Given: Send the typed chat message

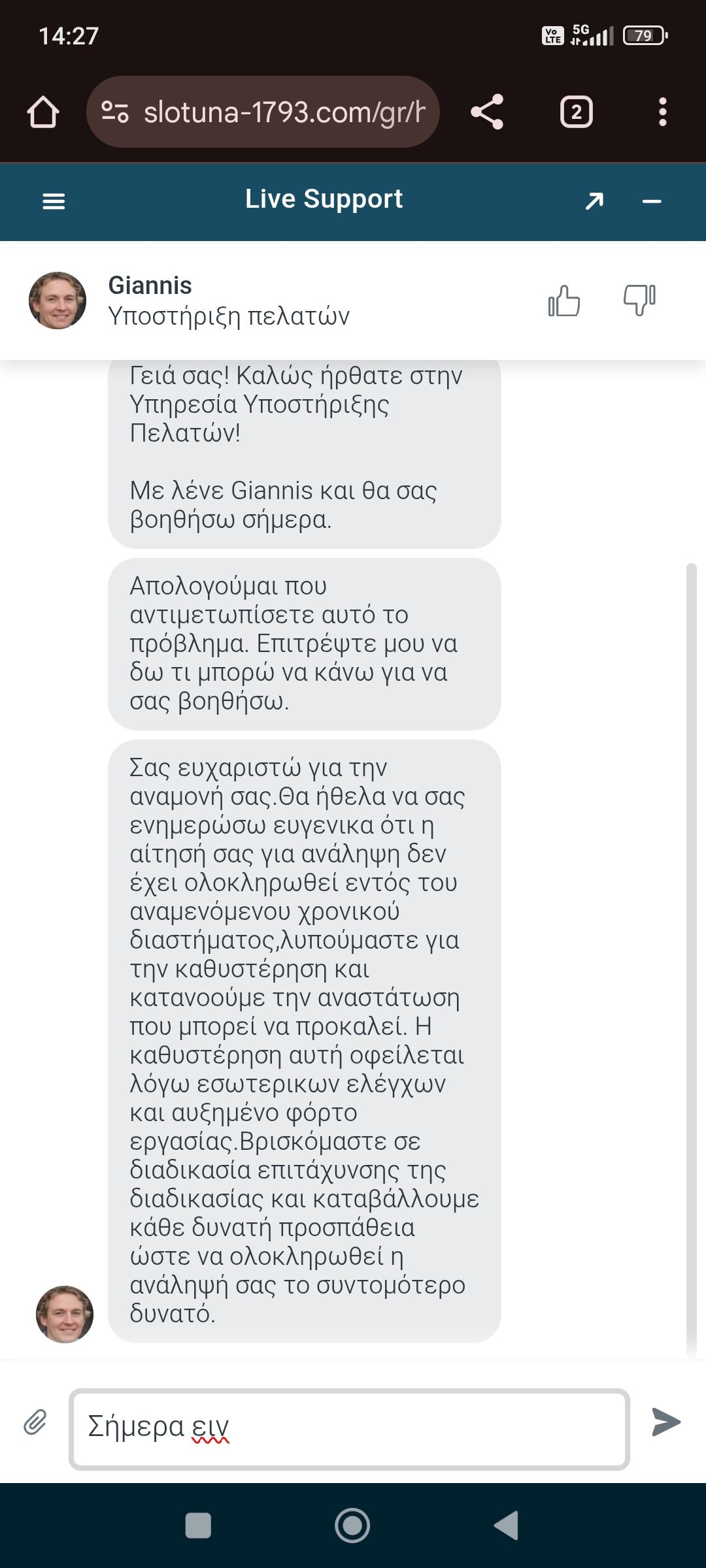Looking at the screenshot, I should click(x=665, y=1422).
